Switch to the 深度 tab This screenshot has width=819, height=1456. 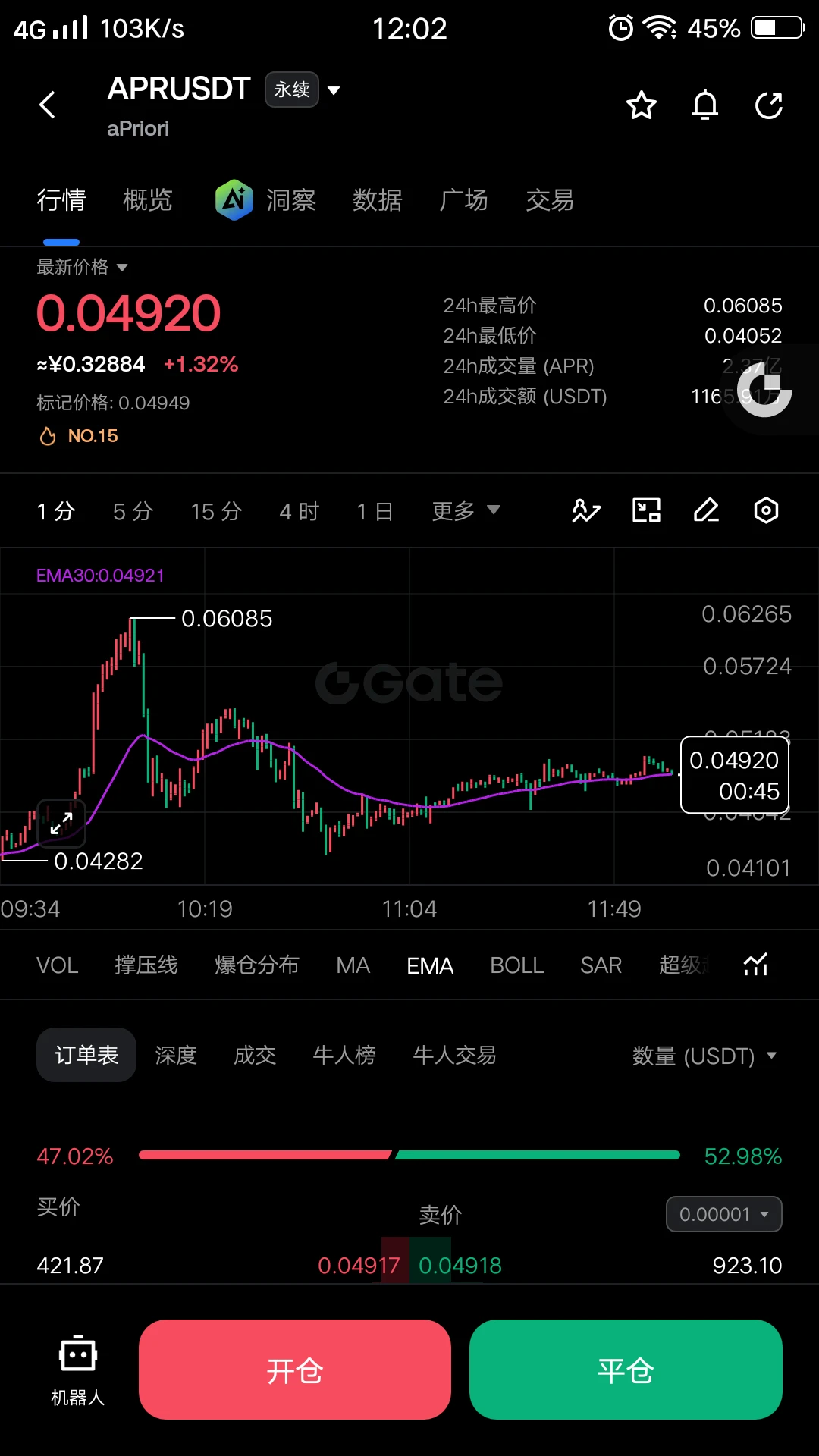coord(176,1056)
